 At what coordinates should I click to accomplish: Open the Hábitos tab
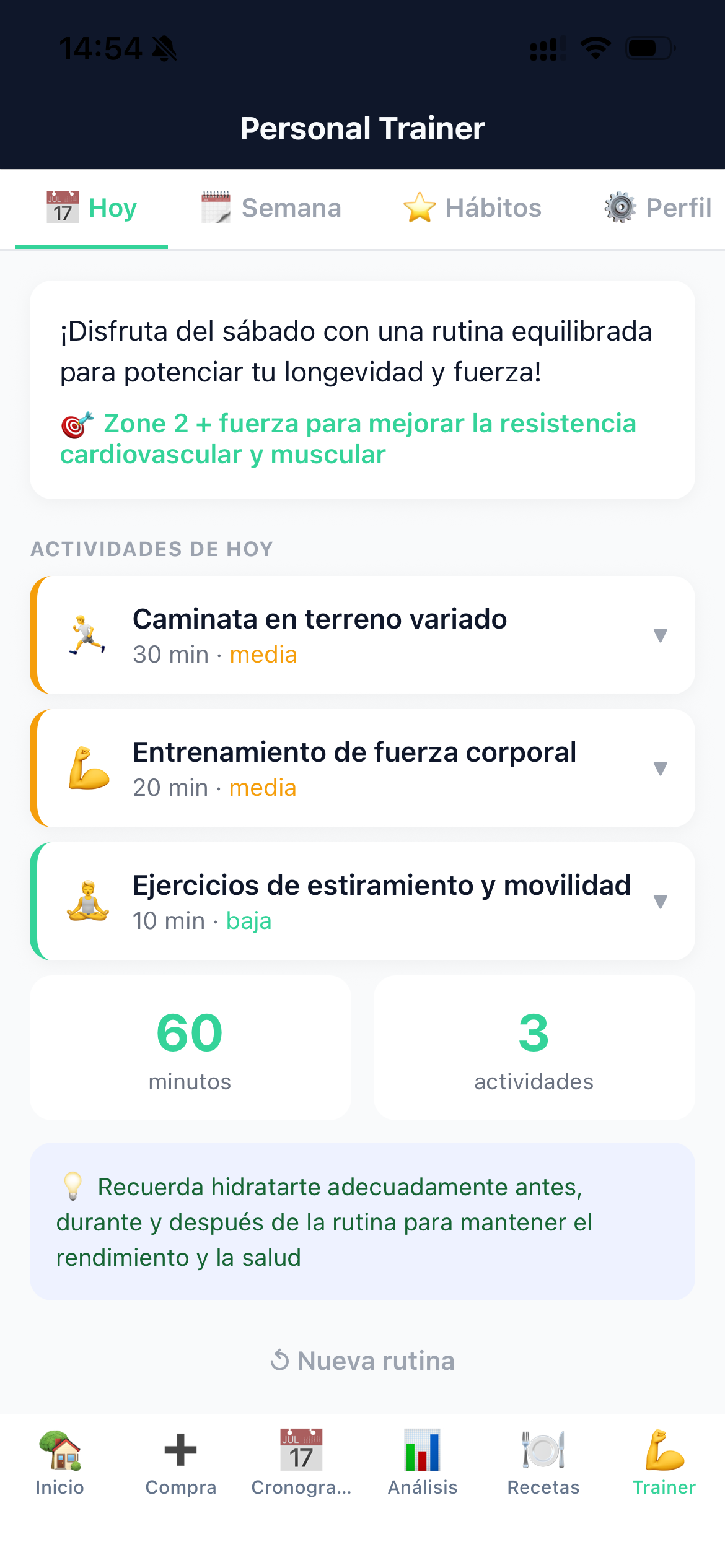(472, 208)
